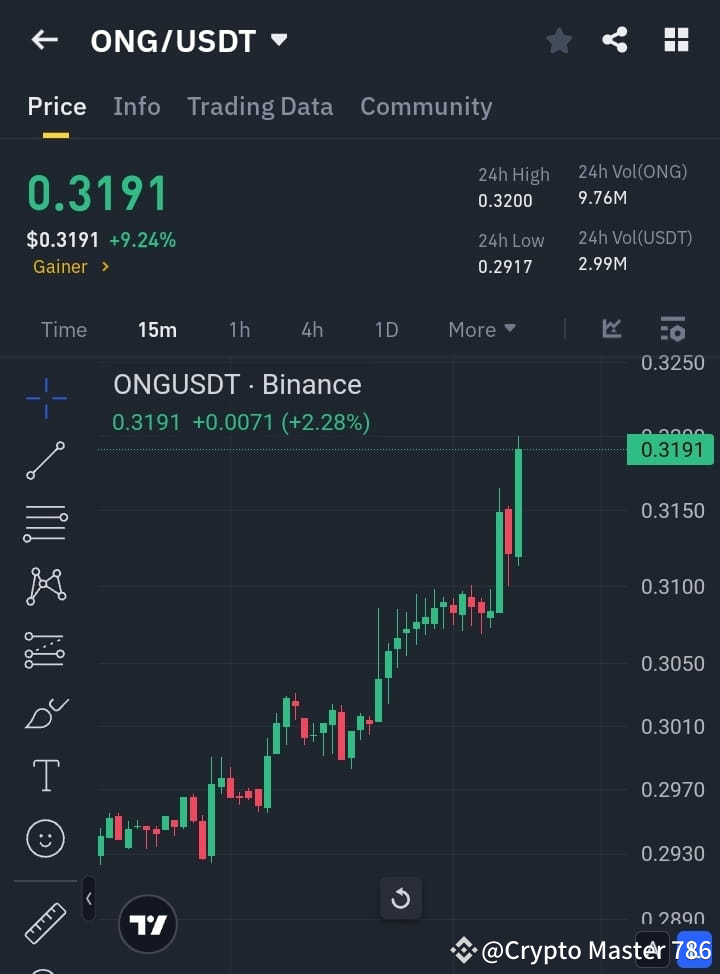Select the ruler measure tool
Viewport: 720px width, 974px height.
[44, 922]
